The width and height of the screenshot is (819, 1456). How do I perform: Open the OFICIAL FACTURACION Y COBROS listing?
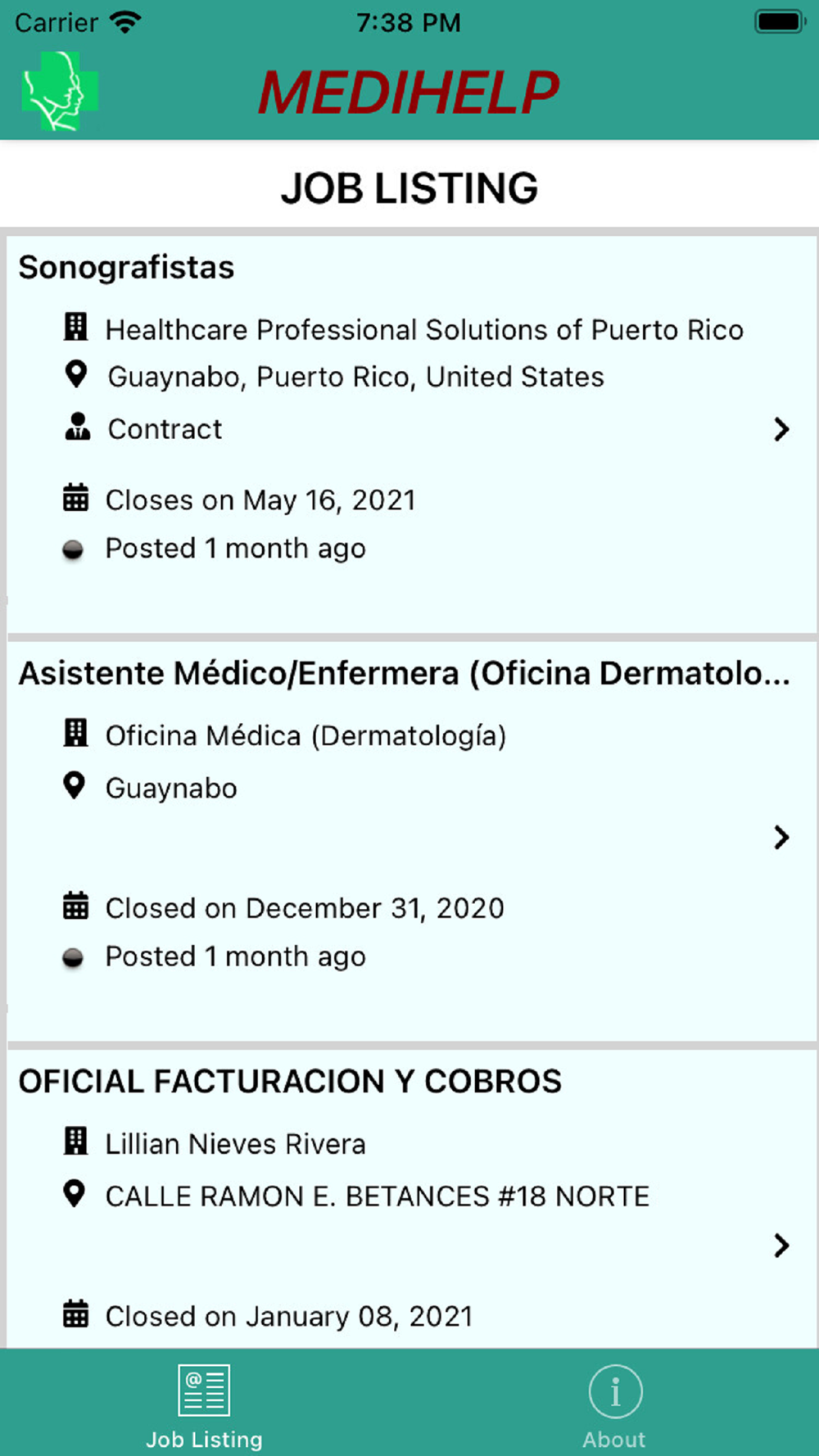(x=411, y=1199)
